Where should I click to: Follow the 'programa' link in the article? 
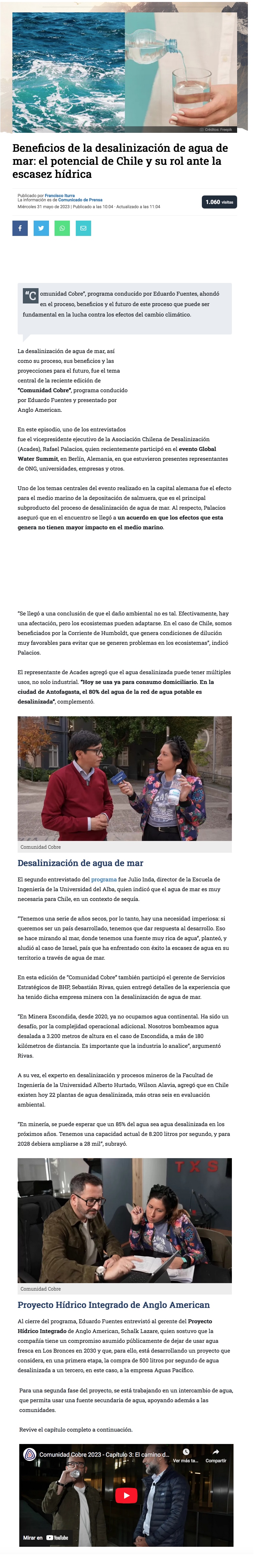104,879
